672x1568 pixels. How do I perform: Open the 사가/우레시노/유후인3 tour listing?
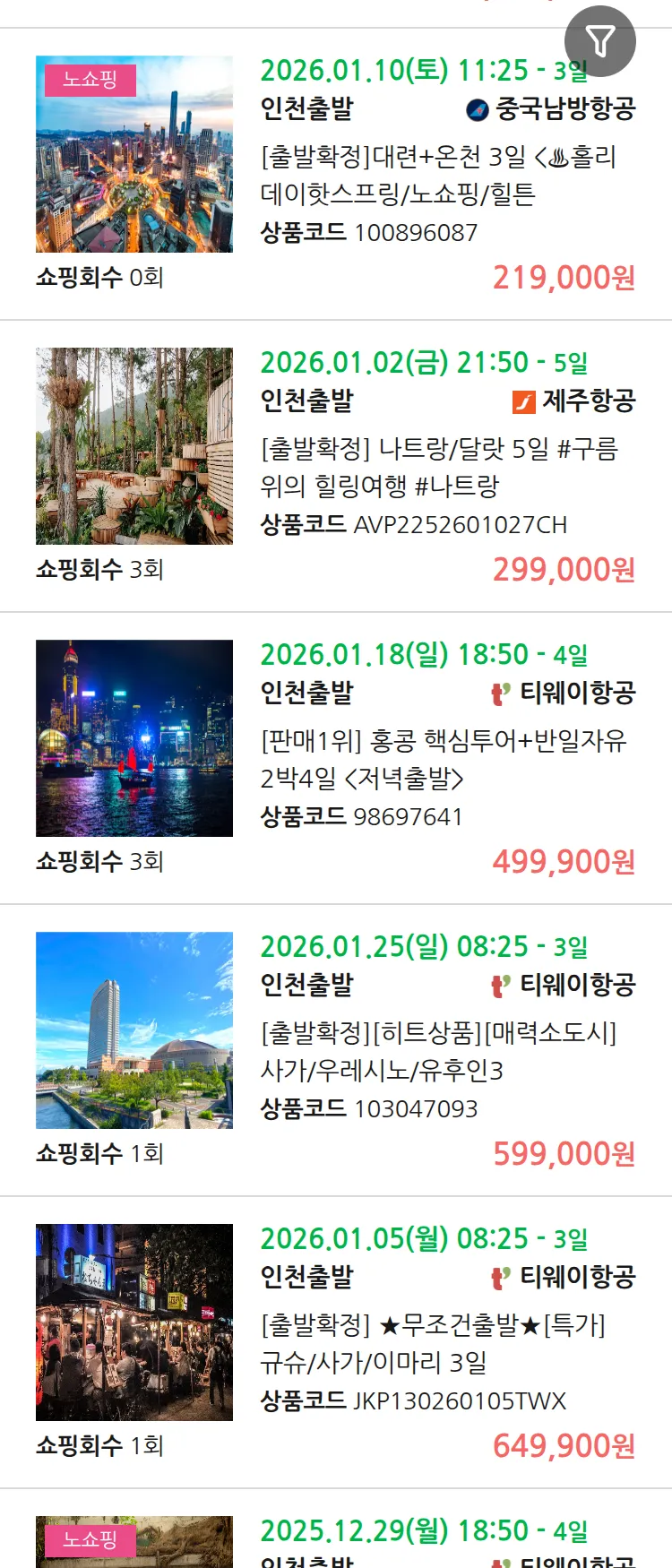pos(437,1052)
